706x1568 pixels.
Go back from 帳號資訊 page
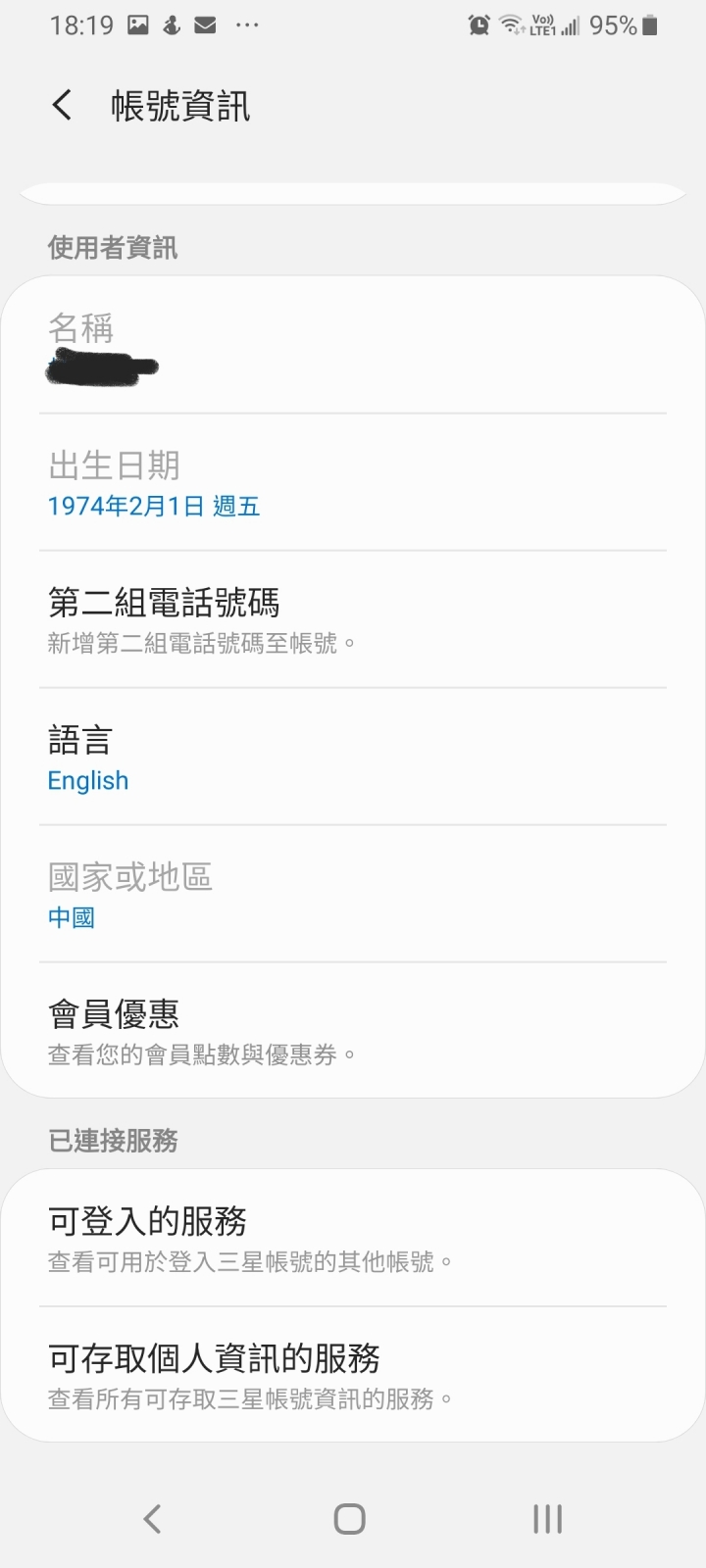pos(62,105)
